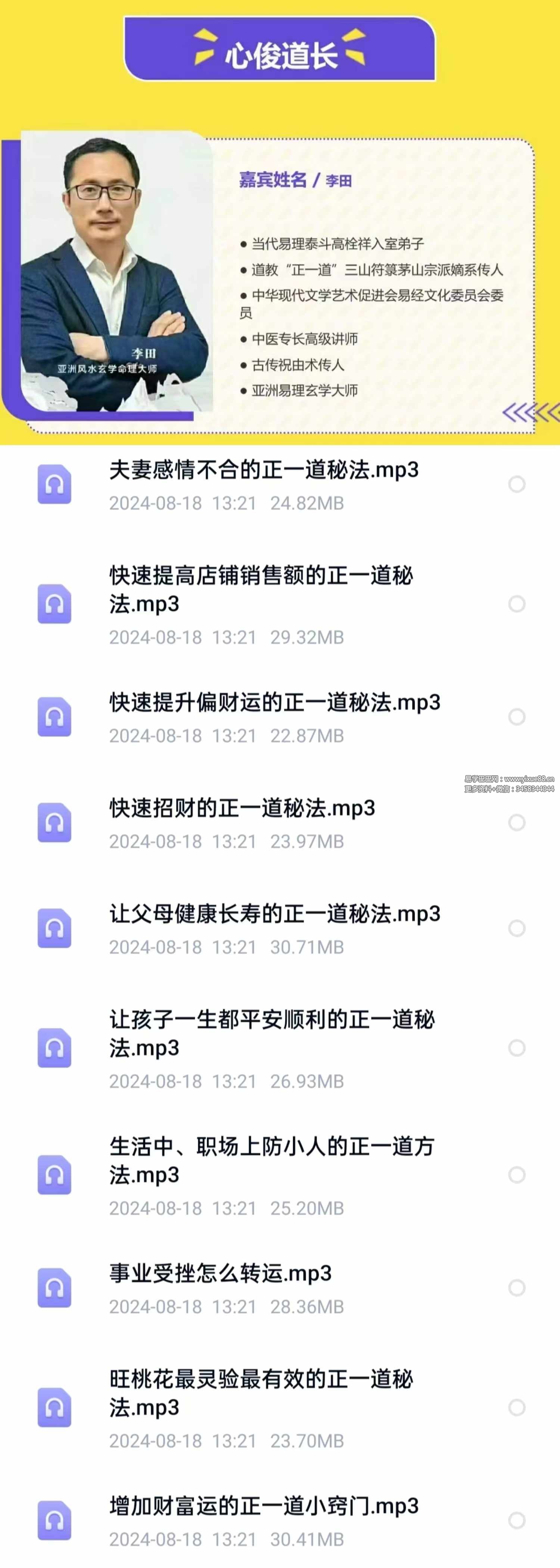Select the audio icon for 夫妻感情不合的正一道秘法.mp3
This screenshot has width=560, height=1568.
pyautogui.click(x=54, y=484)
